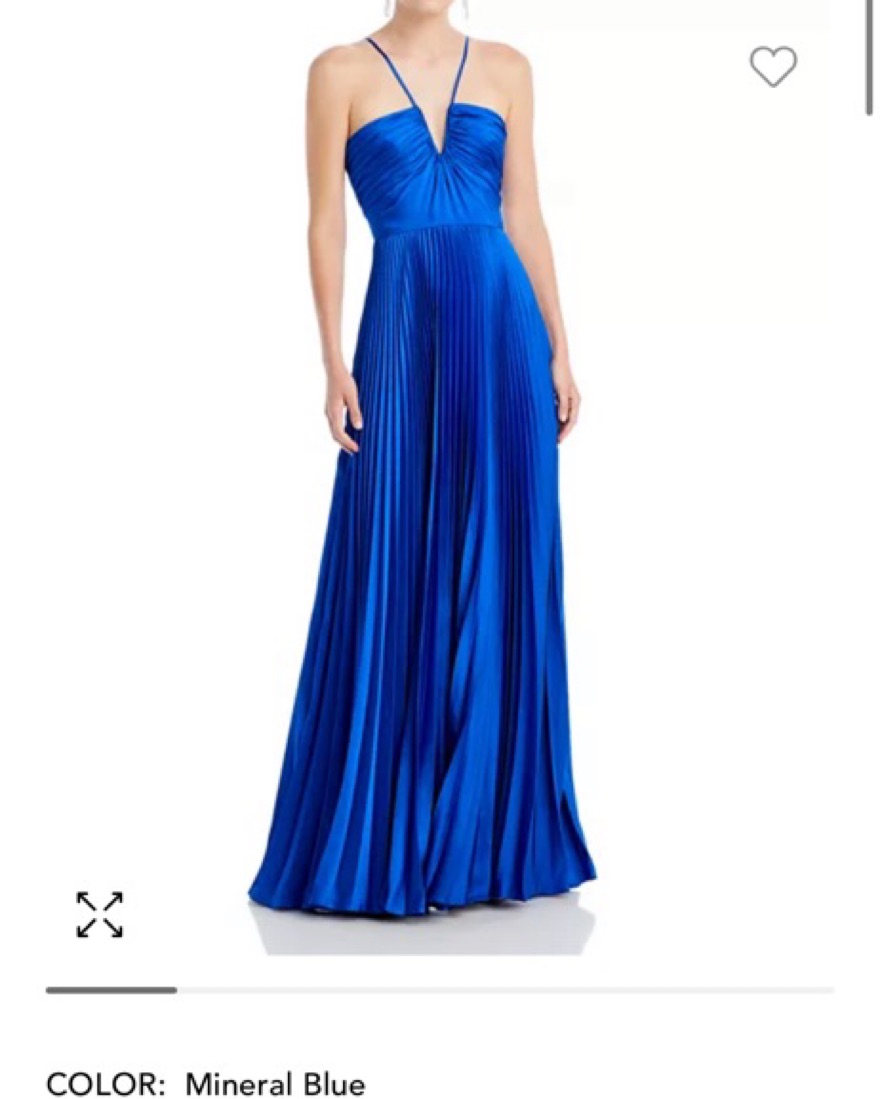Add the blue dress to favorites
The width and height of the screenshot is (880, 1099).
(773, 67)
